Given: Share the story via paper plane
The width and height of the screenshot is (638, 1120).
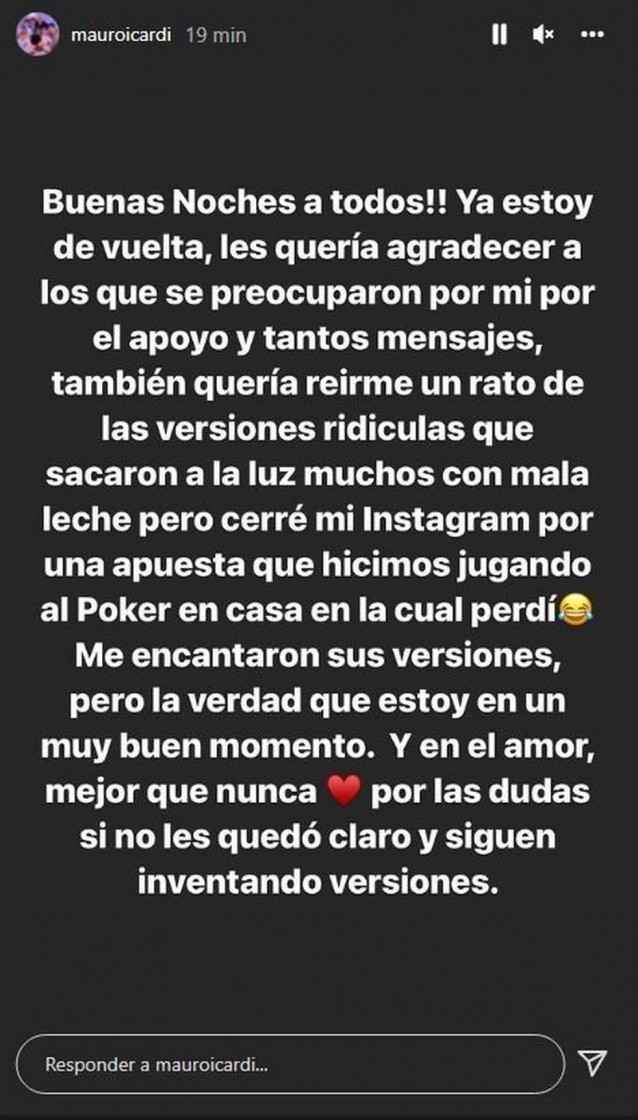Looking at the screenshot, I should 594,1063.
